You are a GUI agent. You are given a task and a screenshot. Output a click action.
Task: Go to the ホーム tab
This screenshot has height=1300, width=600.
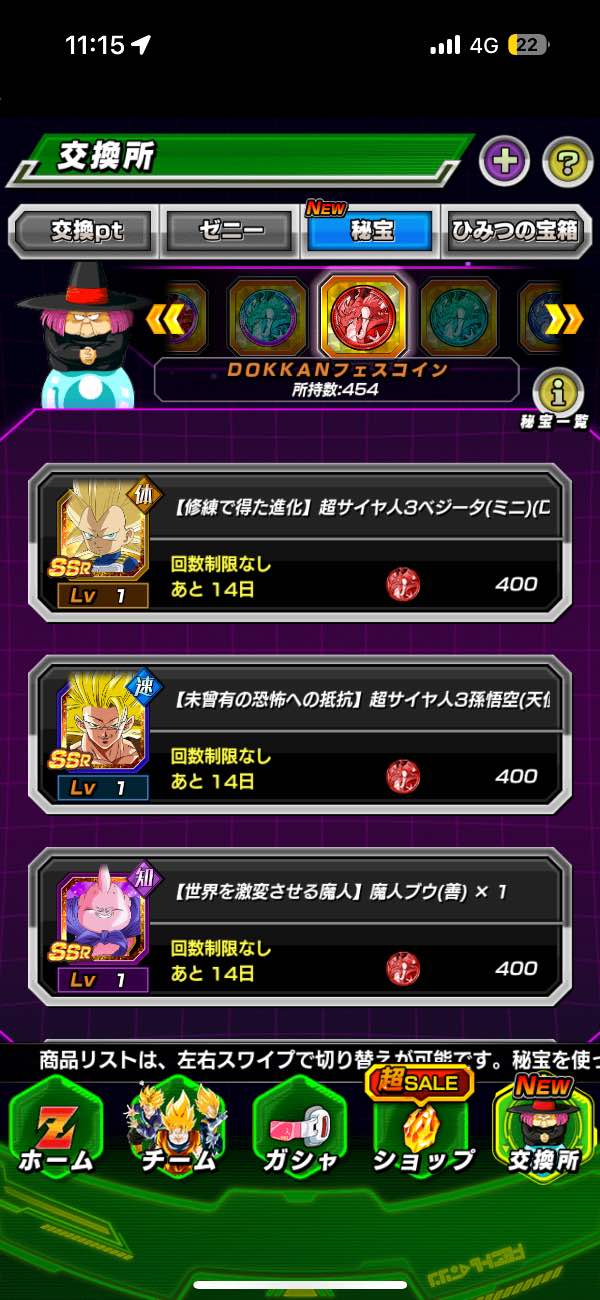(x=56, y=1130)
